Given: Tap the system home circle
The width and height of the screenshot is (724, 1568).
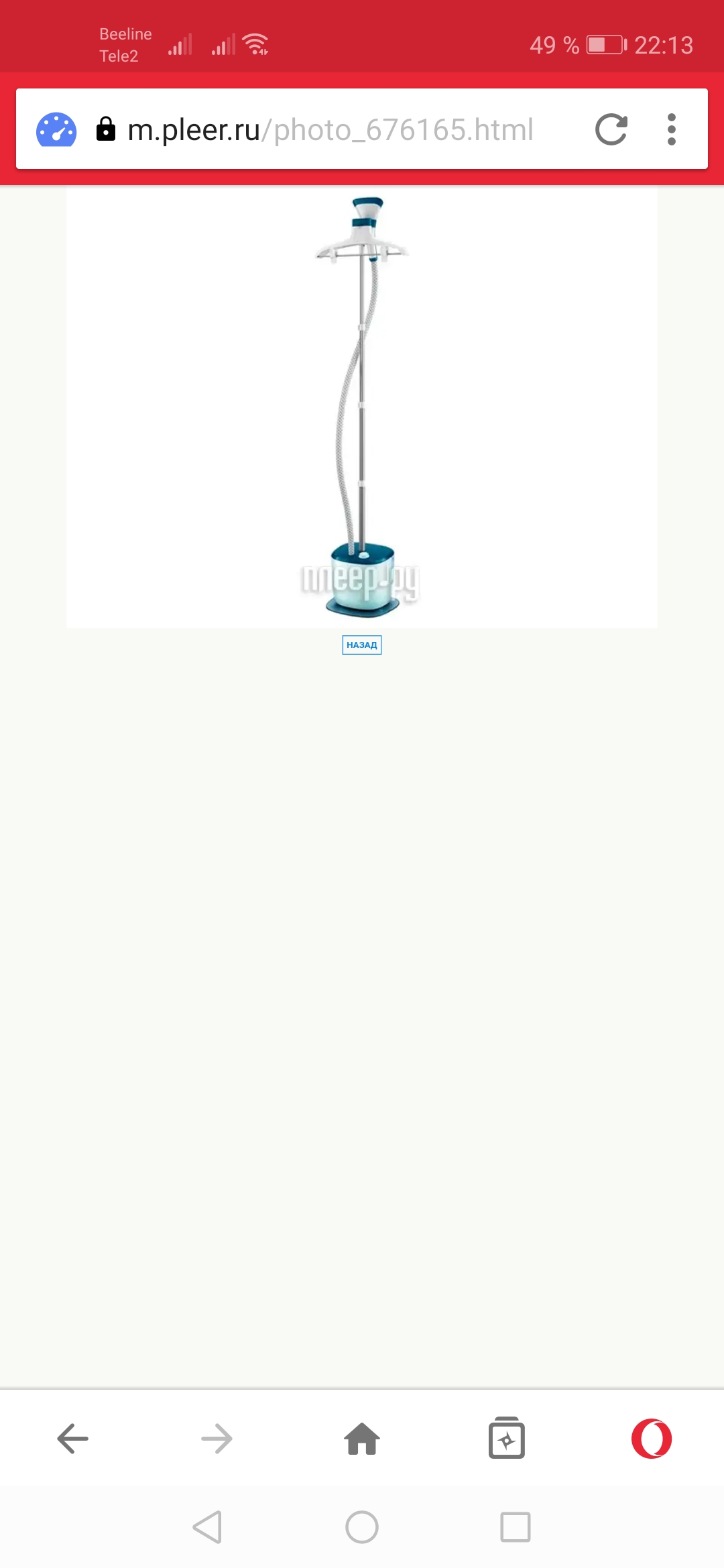Looking at the screenshot, I should (x=362, y=1527).
